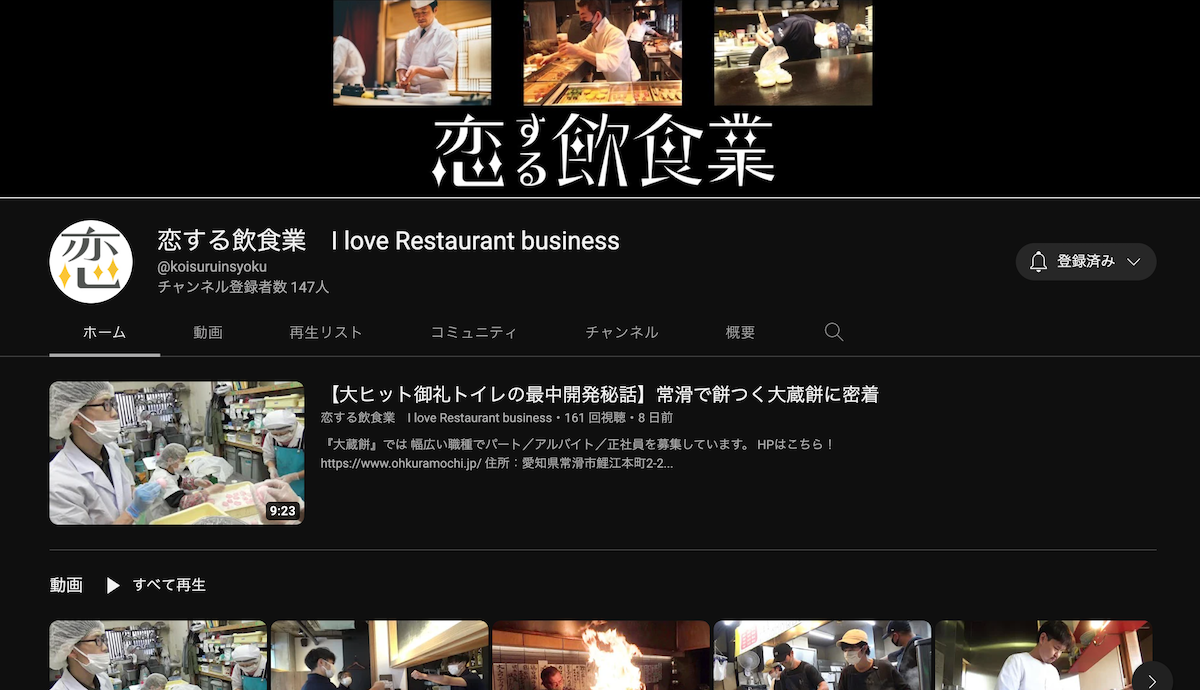Tap すべて再生 to play all videos
The image size is (1200, 690).
click(x=157, y=585)
